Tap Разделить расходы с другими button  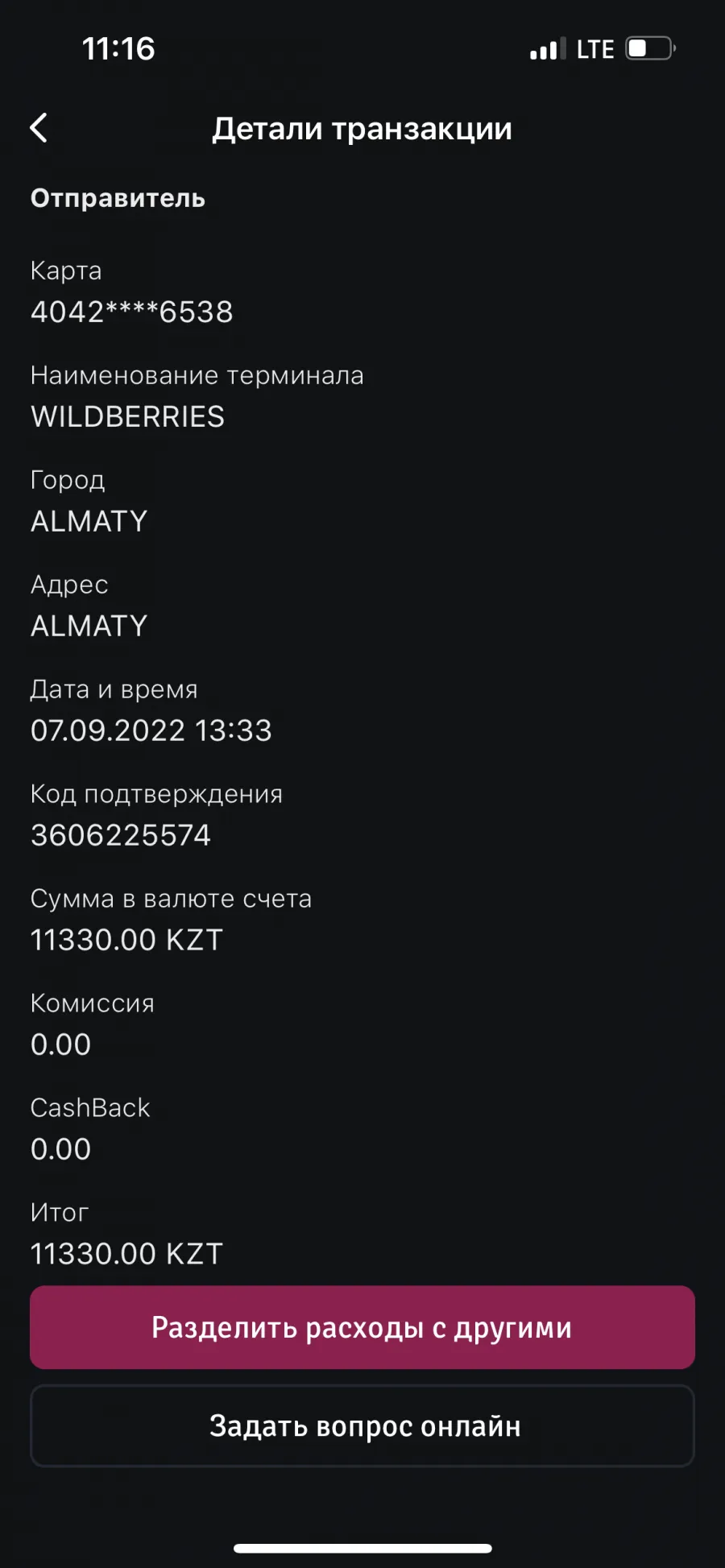pyautogui.click(x=362, y=1327)
